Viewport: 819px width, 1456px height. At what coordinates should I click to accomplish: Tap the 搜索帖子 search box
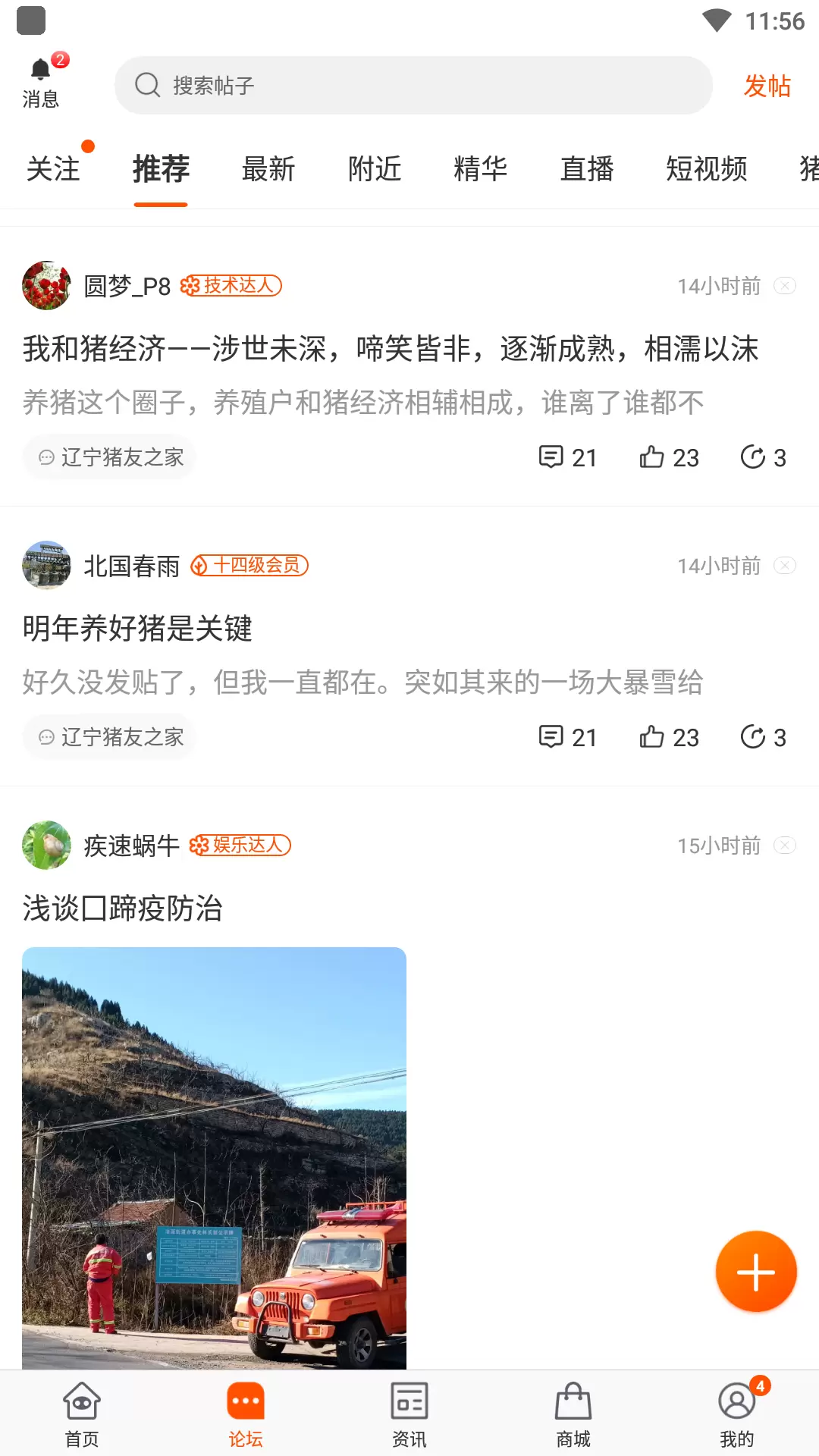(413, 85)
